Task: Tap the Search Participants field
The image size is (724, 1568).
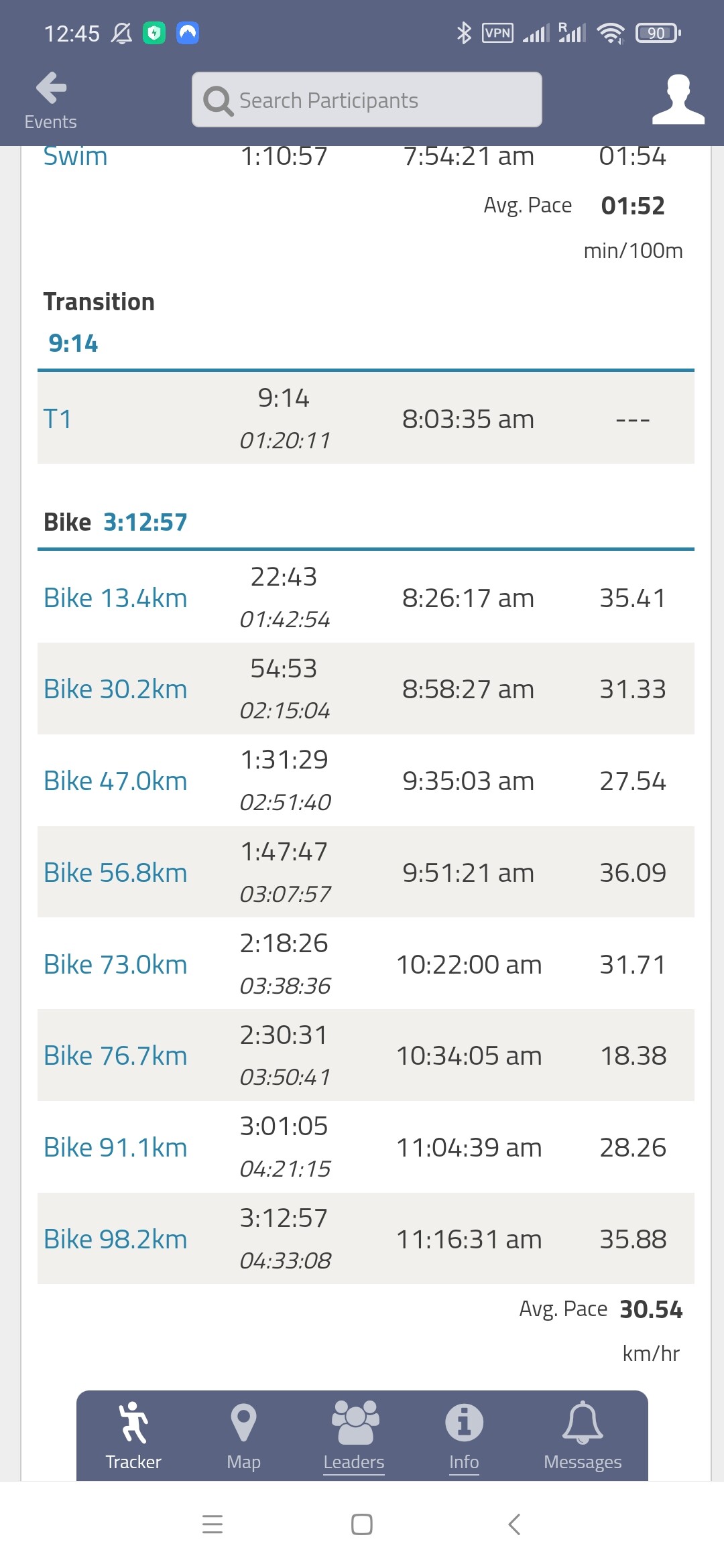Action: [367, 100]
